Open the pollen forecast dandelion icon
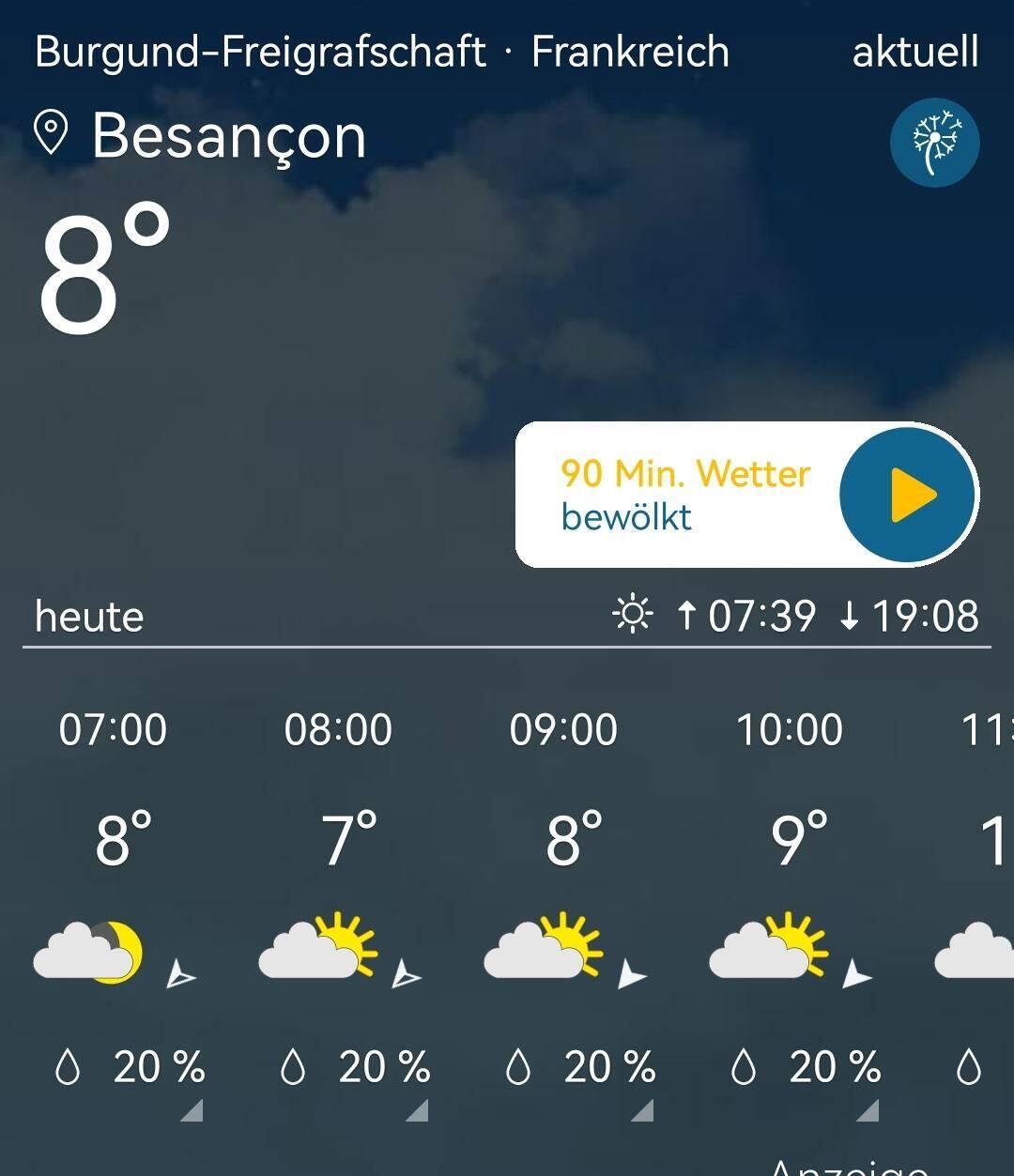Viewport: 1014px width, 1176px height. 934,143
